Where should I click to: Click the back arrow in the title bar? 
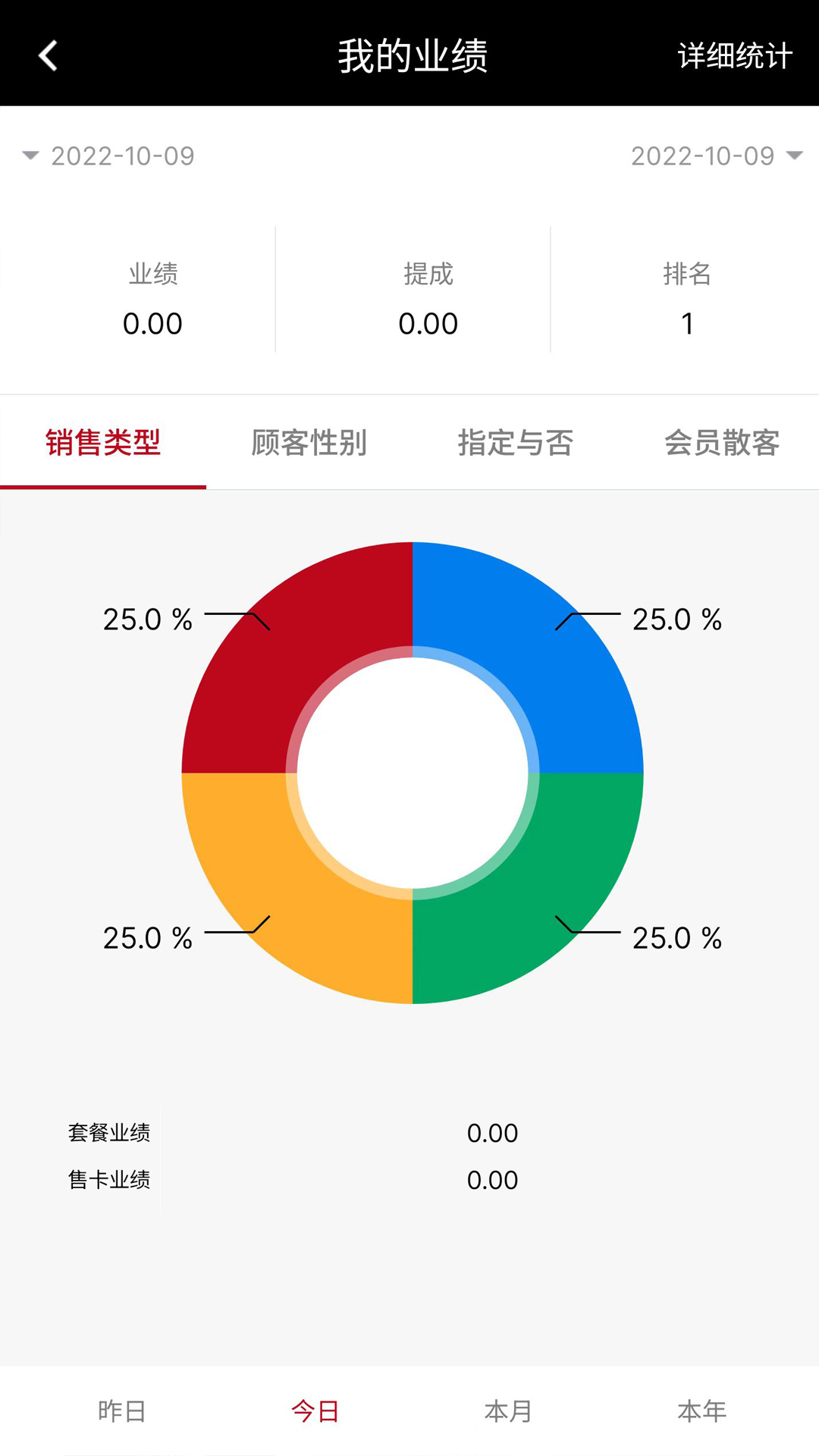47,55
